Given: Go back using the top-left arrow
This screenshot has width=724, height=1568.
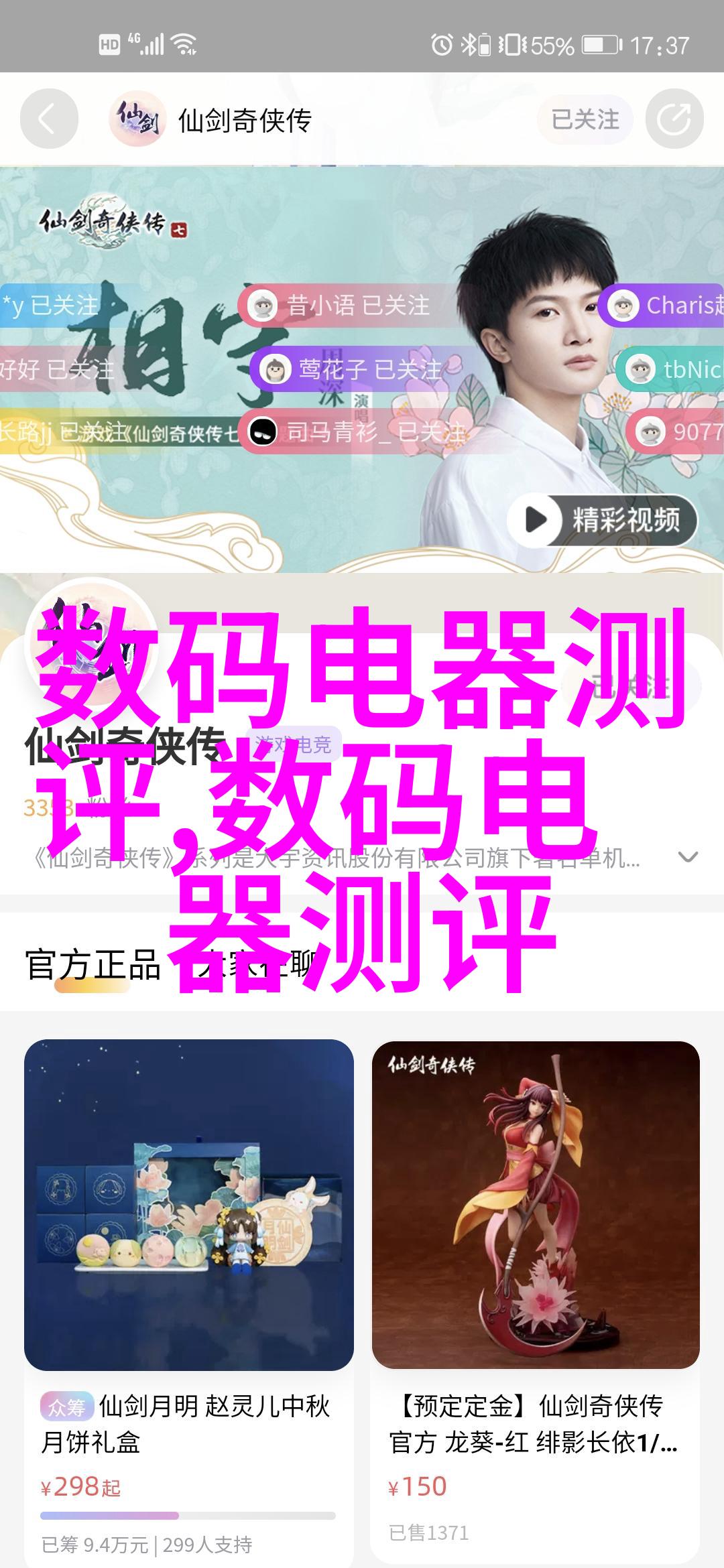Looking at the screenshot, I should point(49,119).
